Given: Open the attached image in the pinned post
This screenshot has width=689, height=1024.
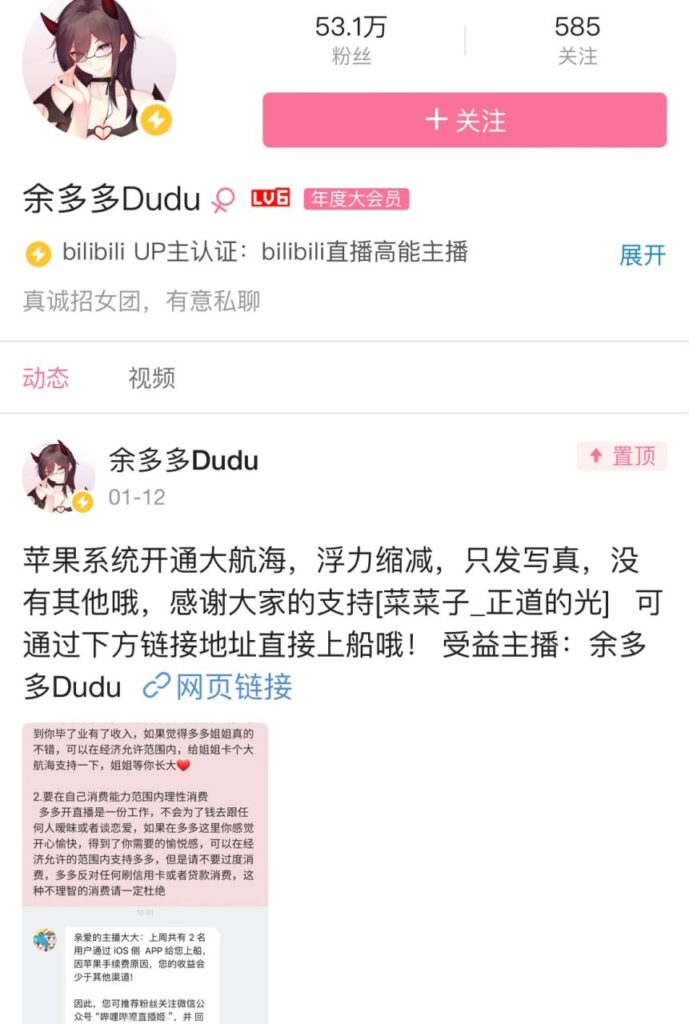Looking at the screenshot, I should 145,870.
